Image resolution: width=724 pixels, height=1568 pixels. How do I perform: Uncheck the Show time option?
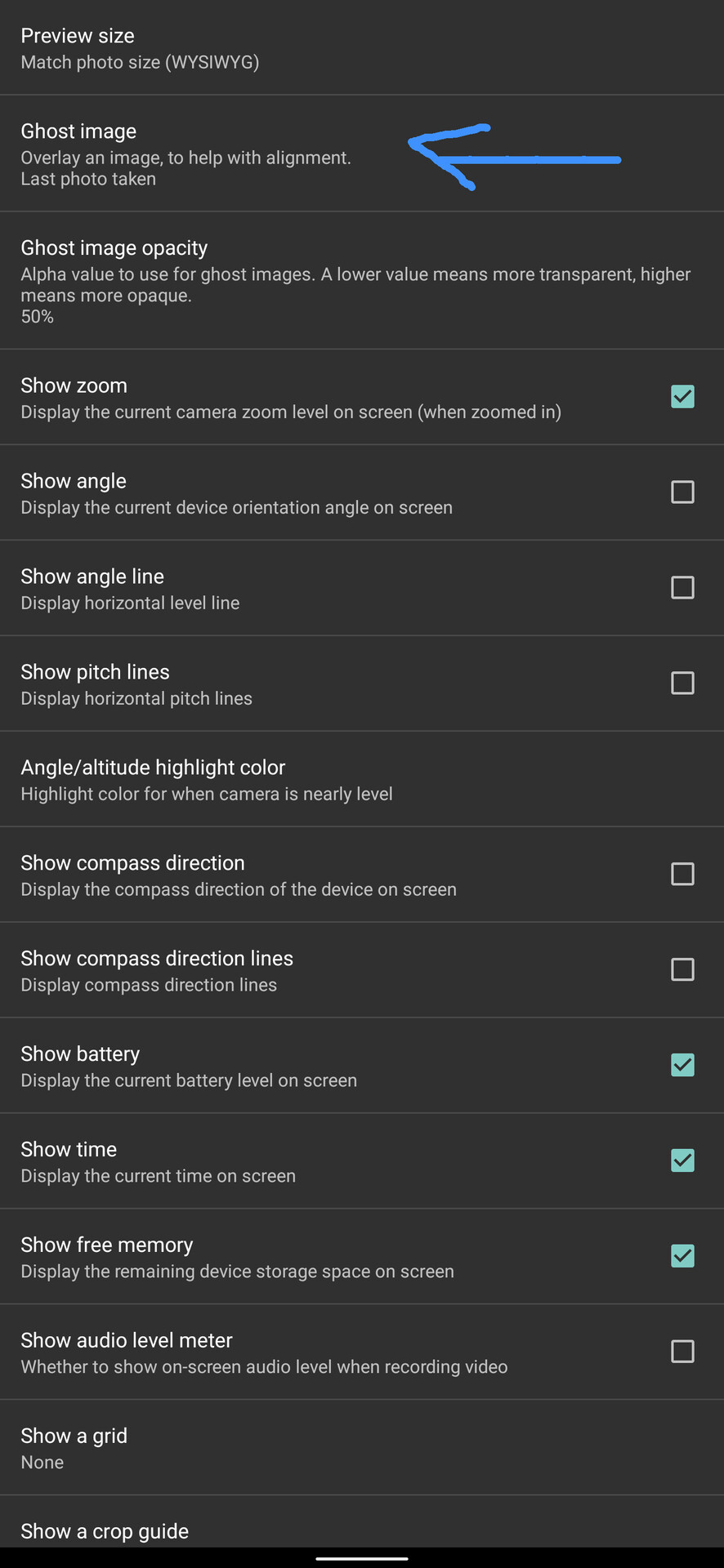[x=682, y=1161]
